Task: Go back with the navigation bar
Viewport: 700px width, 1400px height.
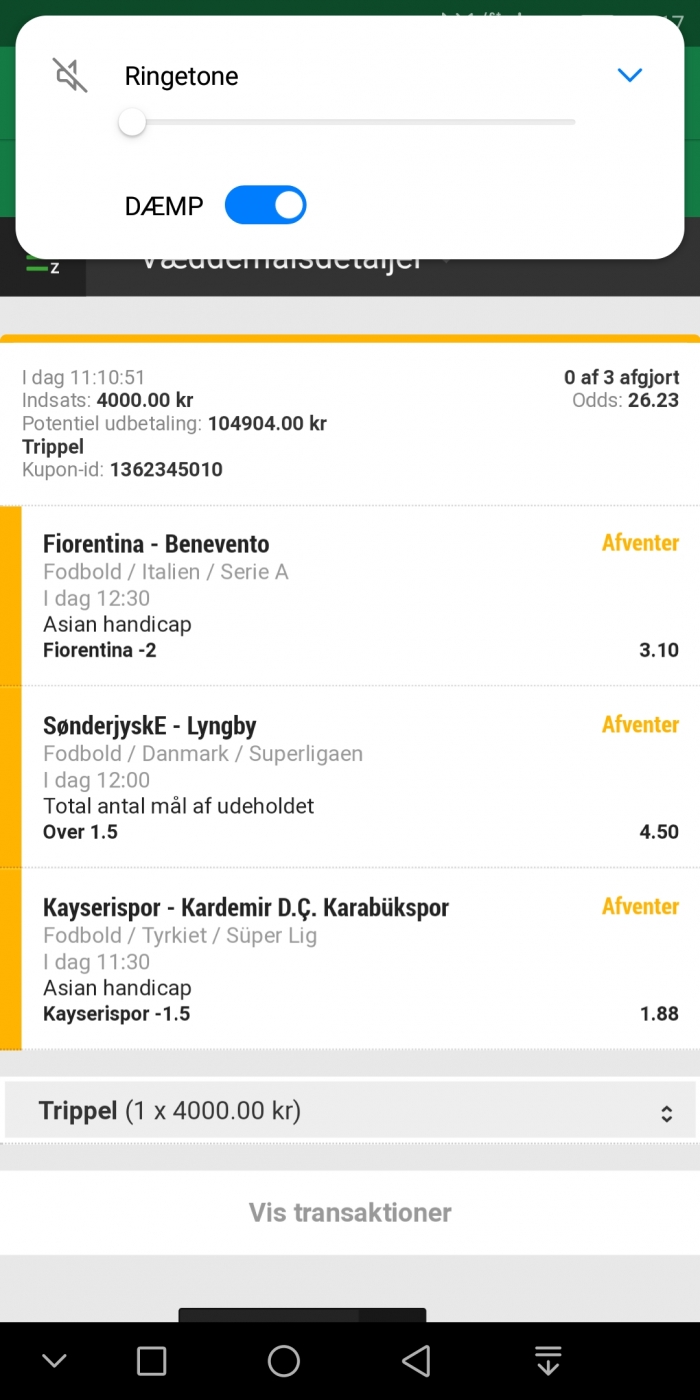Action: click(416, 1361)
